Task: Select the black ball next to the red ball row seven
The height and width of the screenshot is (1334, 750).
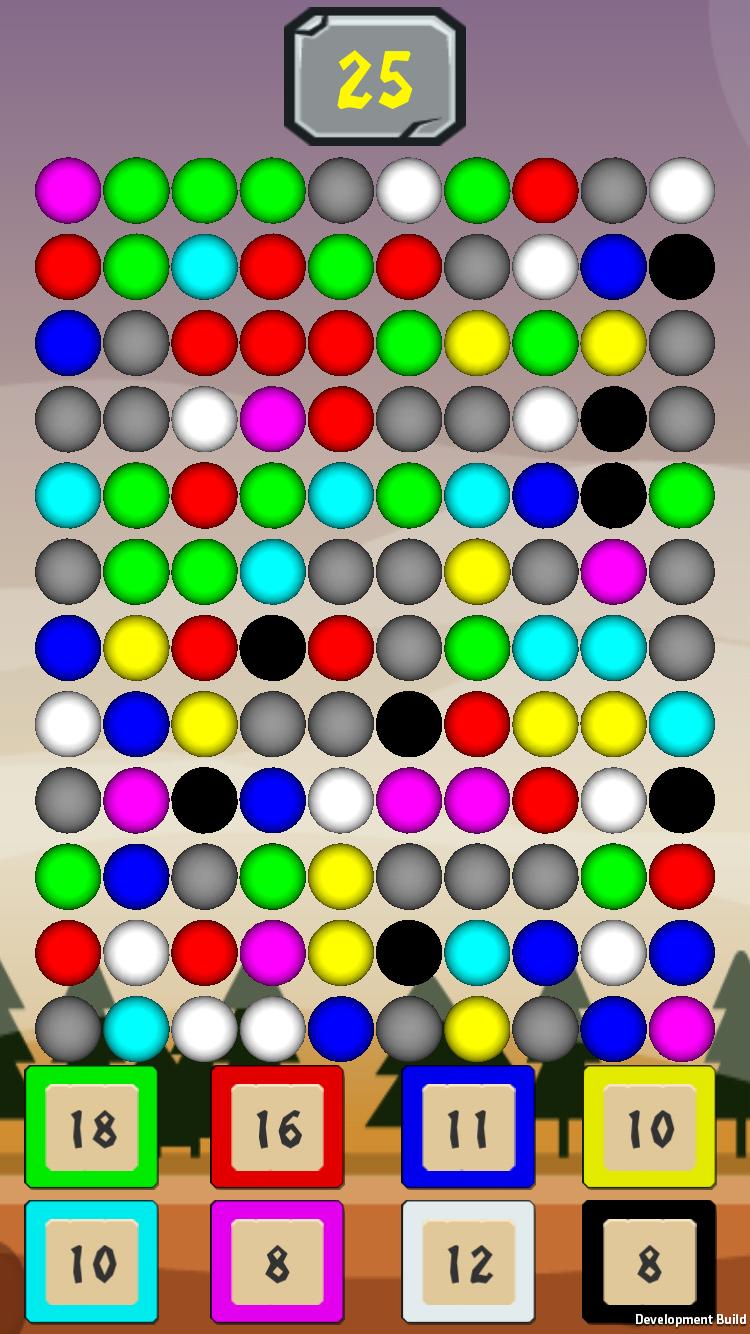Action: coord(271,647)
